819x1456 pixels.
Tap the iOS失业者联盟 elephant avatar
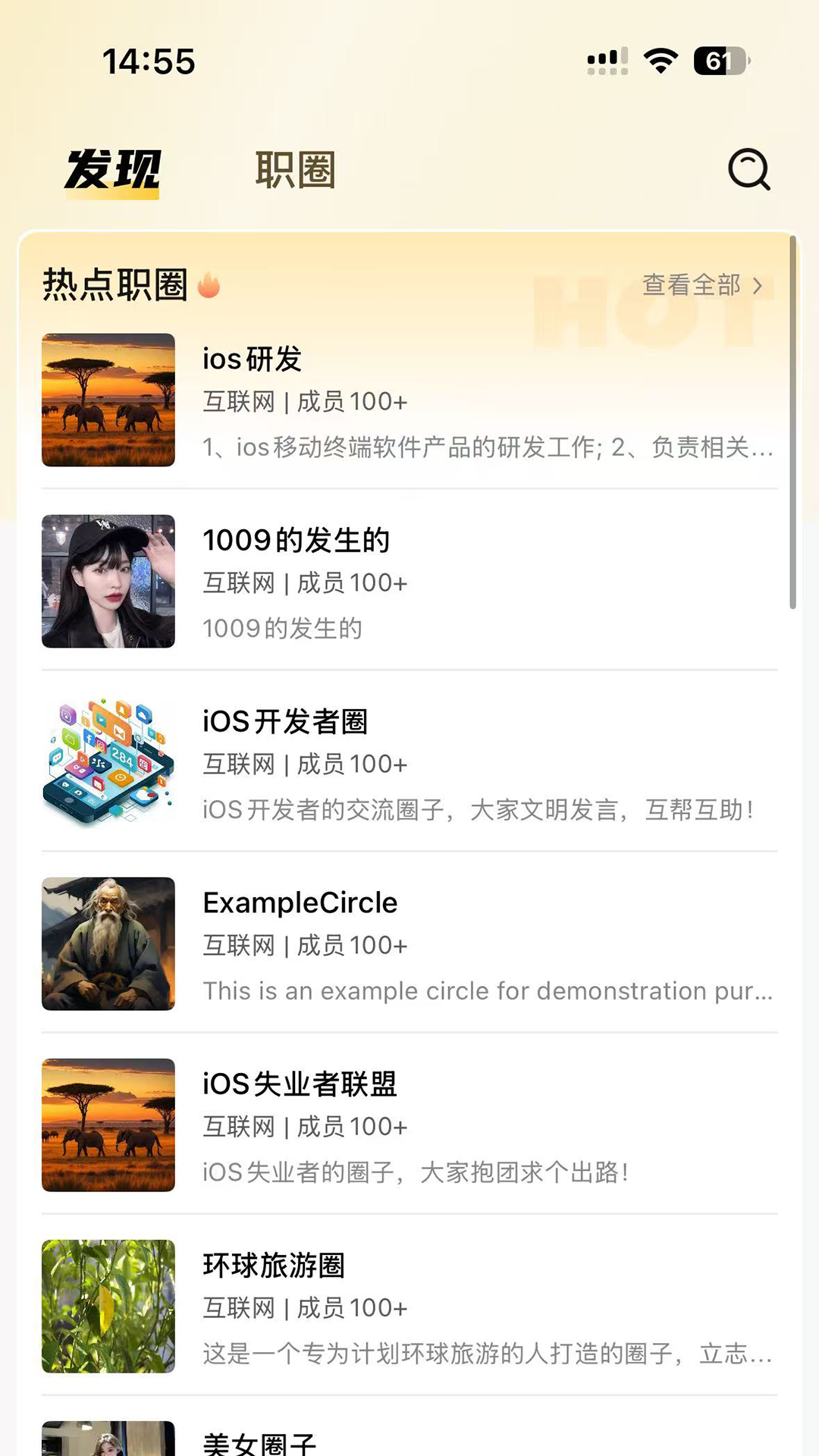click(108, 1124)
